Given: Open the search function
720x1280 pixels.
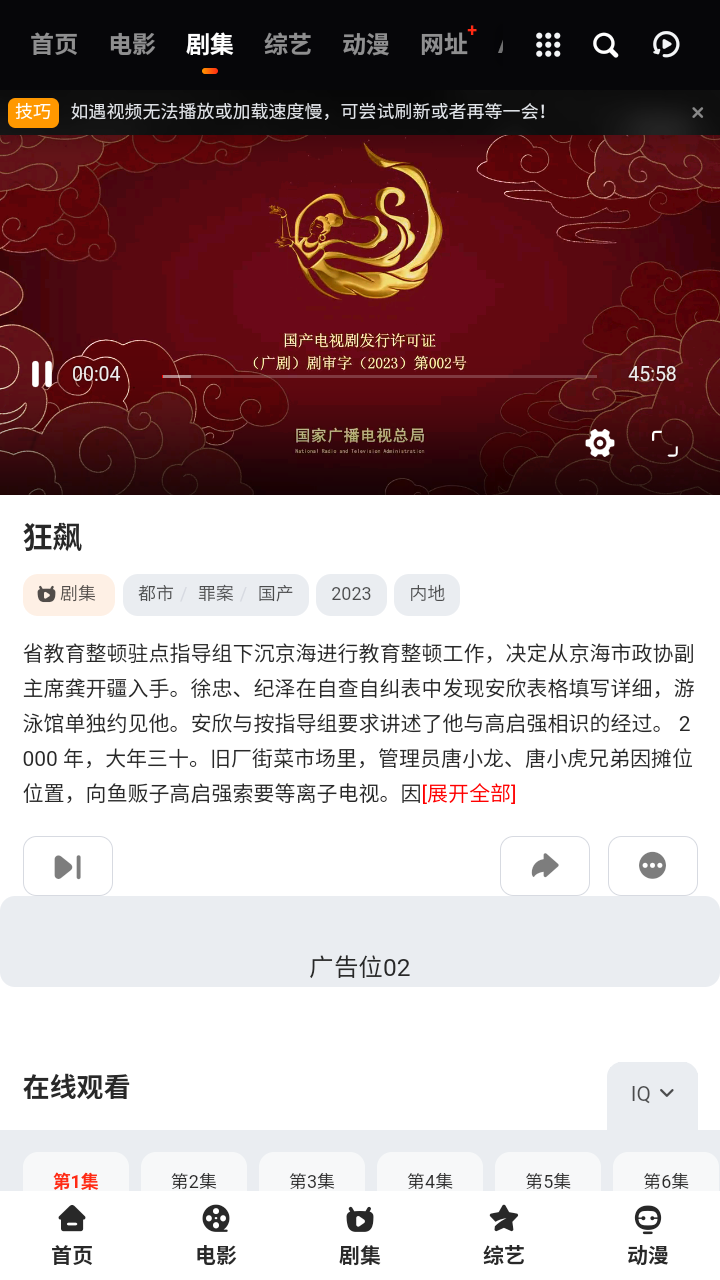Looking at the screenshot, I should 605,45.
